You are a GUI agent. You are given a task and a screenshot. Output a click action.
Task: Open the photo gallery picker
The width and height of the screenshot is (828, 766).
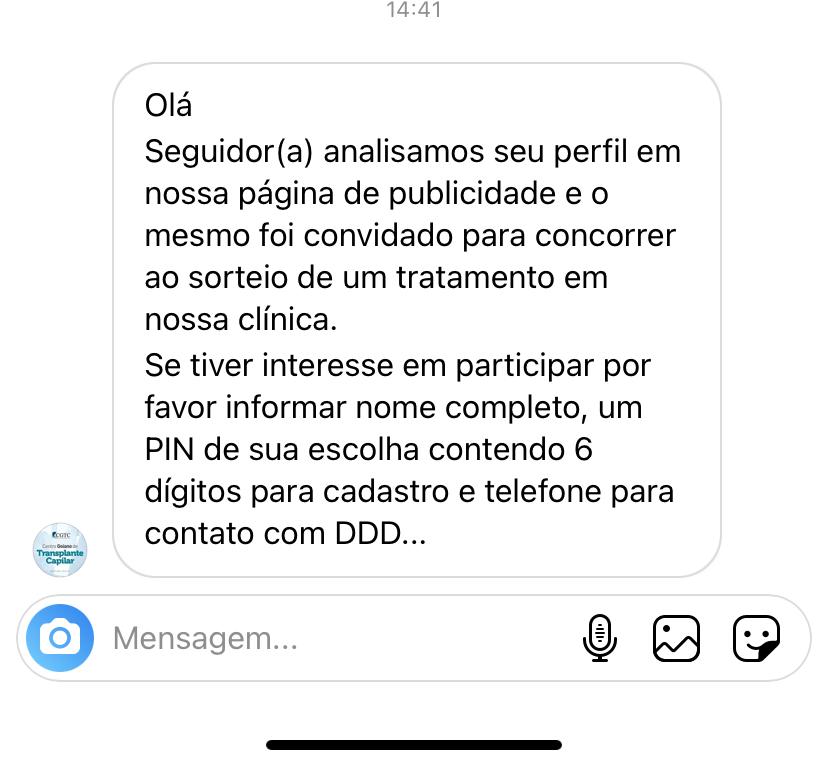(677, 638)
